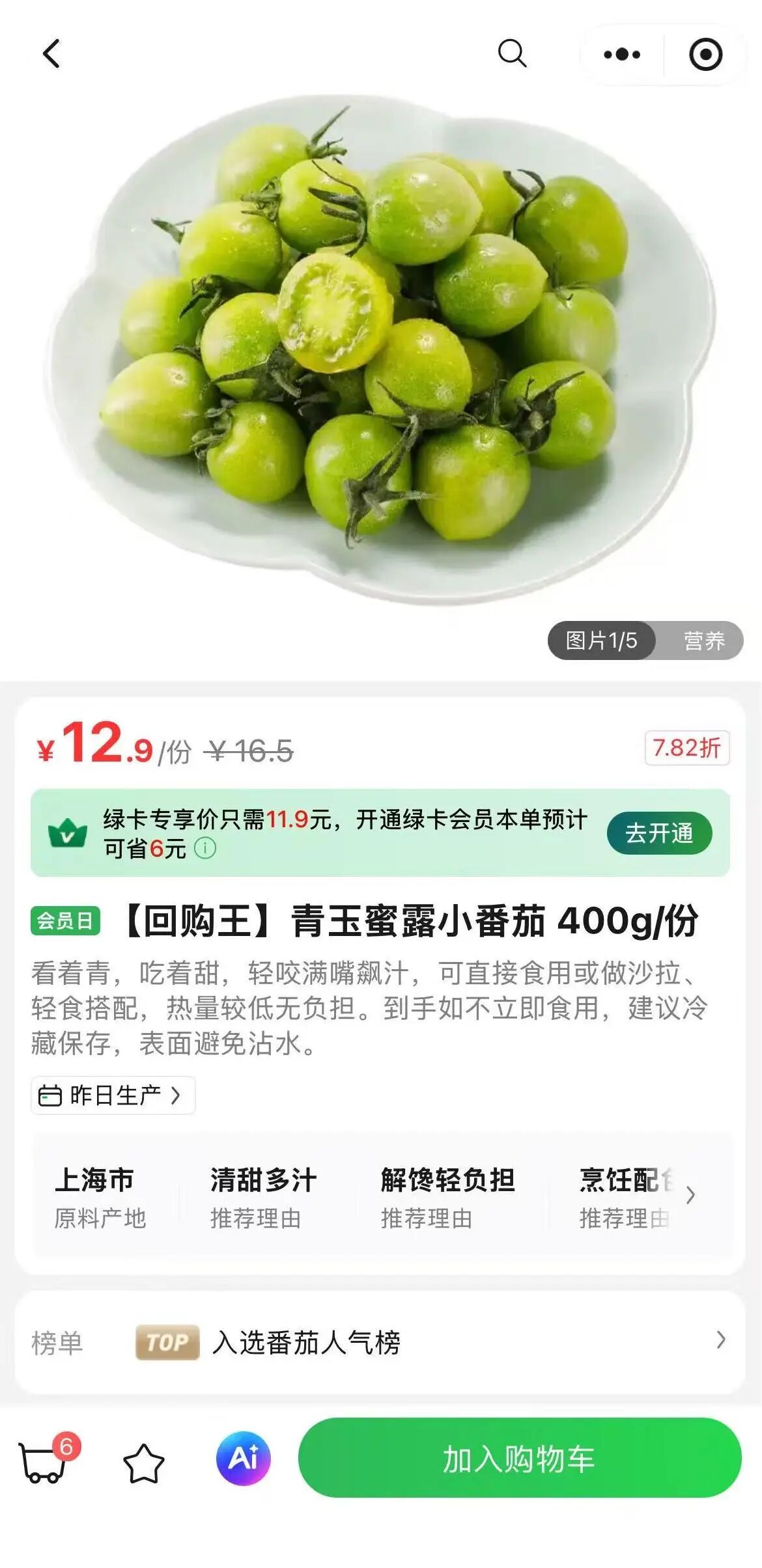
Task: Close the mini program
Action: [705, 55]
